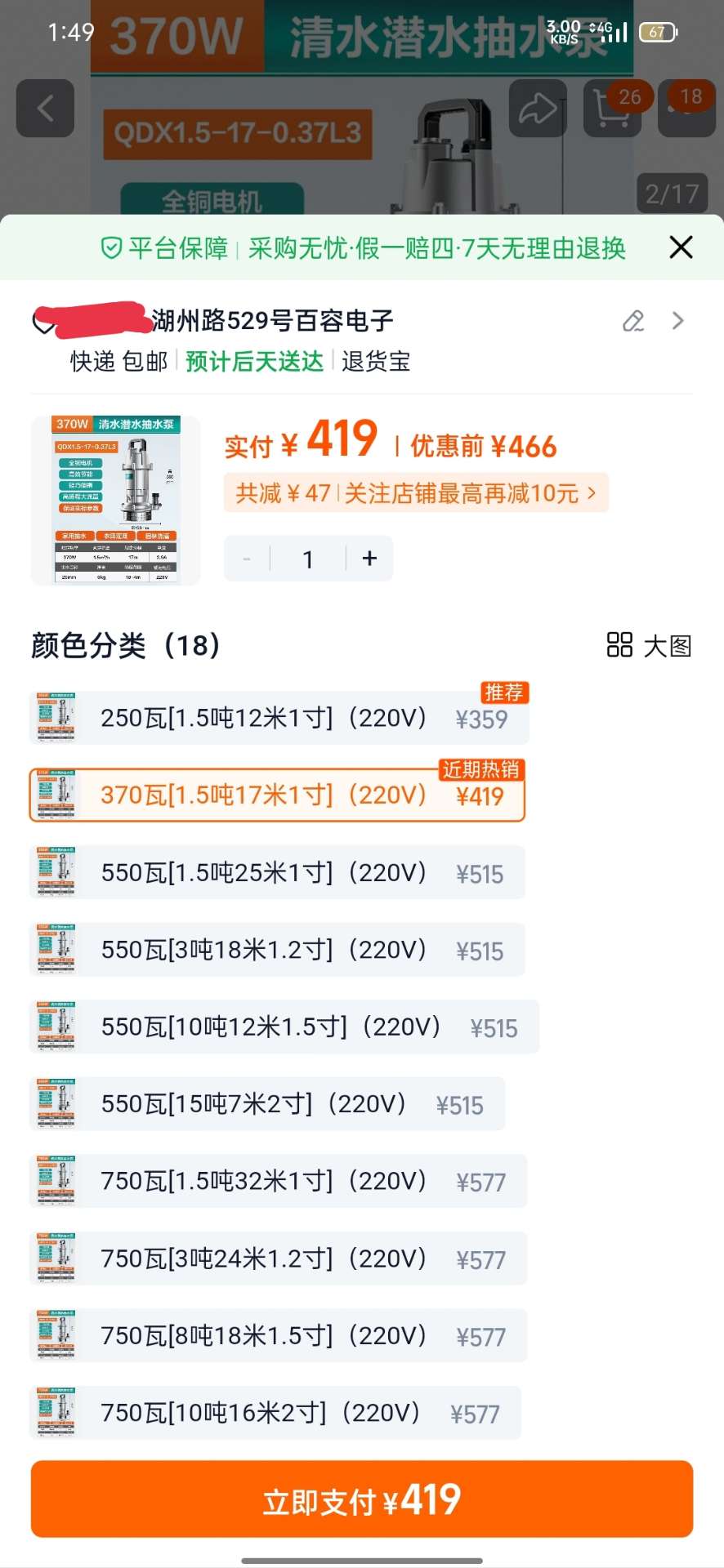The width and height of the screenshot is (724, 1568).
Task: Pick 550瓦[10吨12米1.5寸] variant
Action: click(x=284, y=1027)
